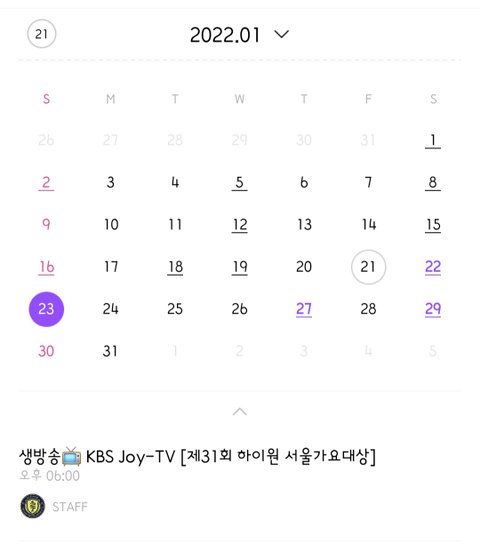Screen dimensions: 480x552
Task: Collapse the calendar with the up chevron
Action: (240, 411)
